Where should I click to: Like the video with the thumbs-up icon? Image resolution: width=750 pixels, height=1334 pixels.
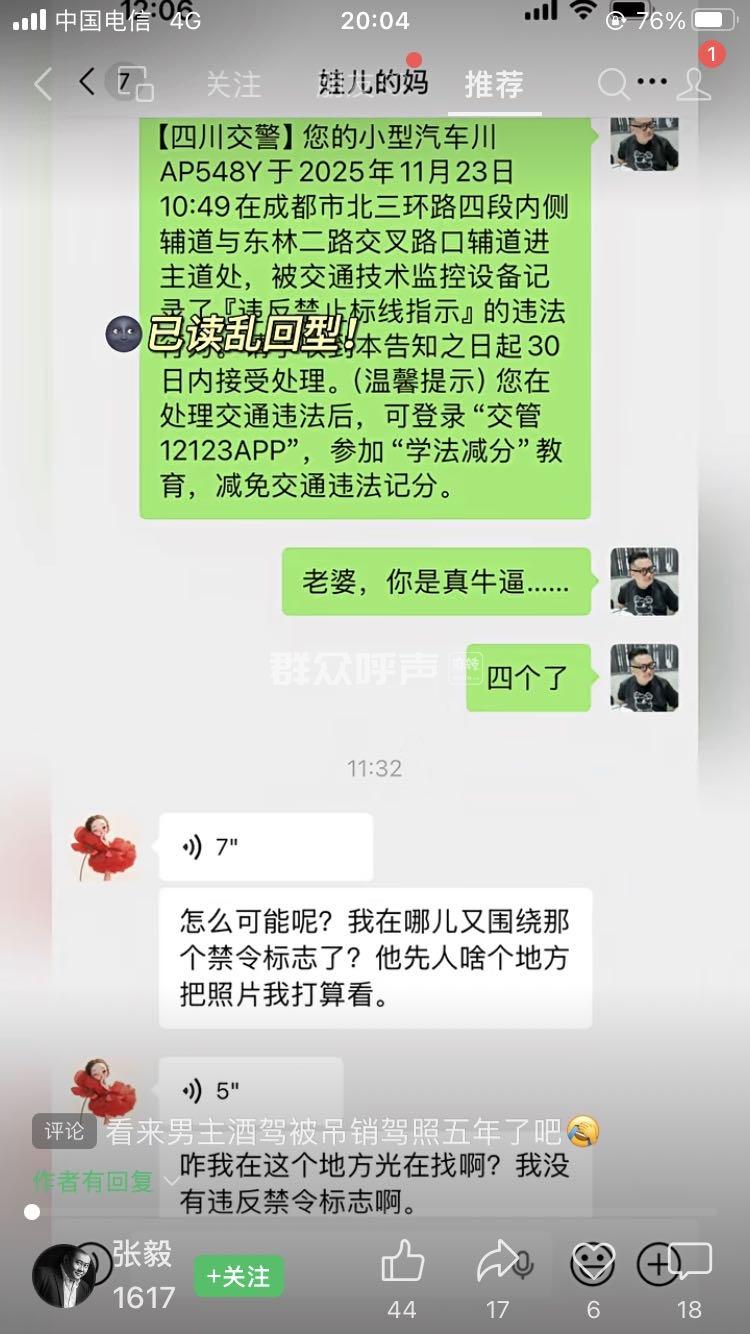coord(402,1263)
